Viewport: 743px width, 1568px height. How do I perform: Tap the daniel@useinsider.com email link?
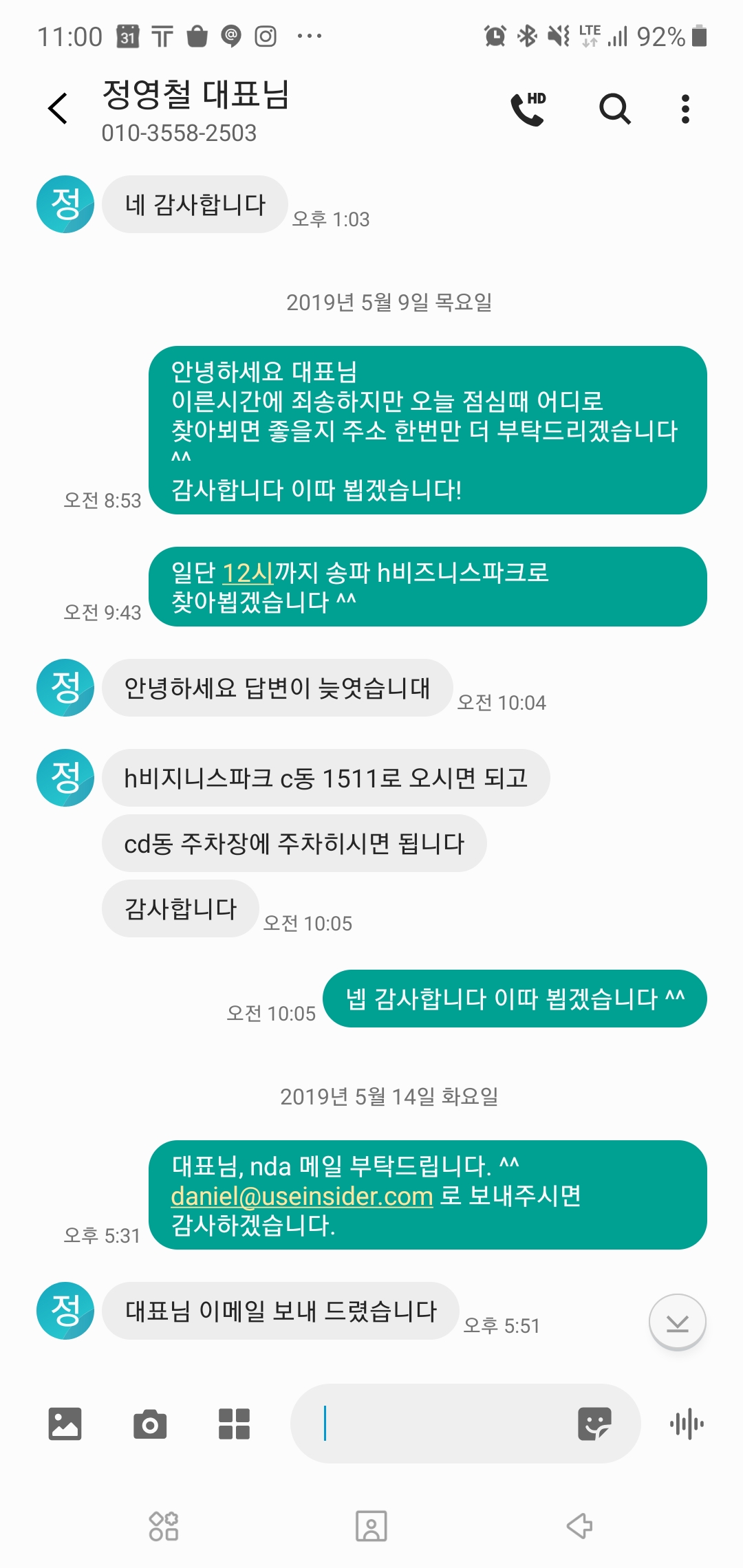pyautogui.click(x=301, y=1196)
